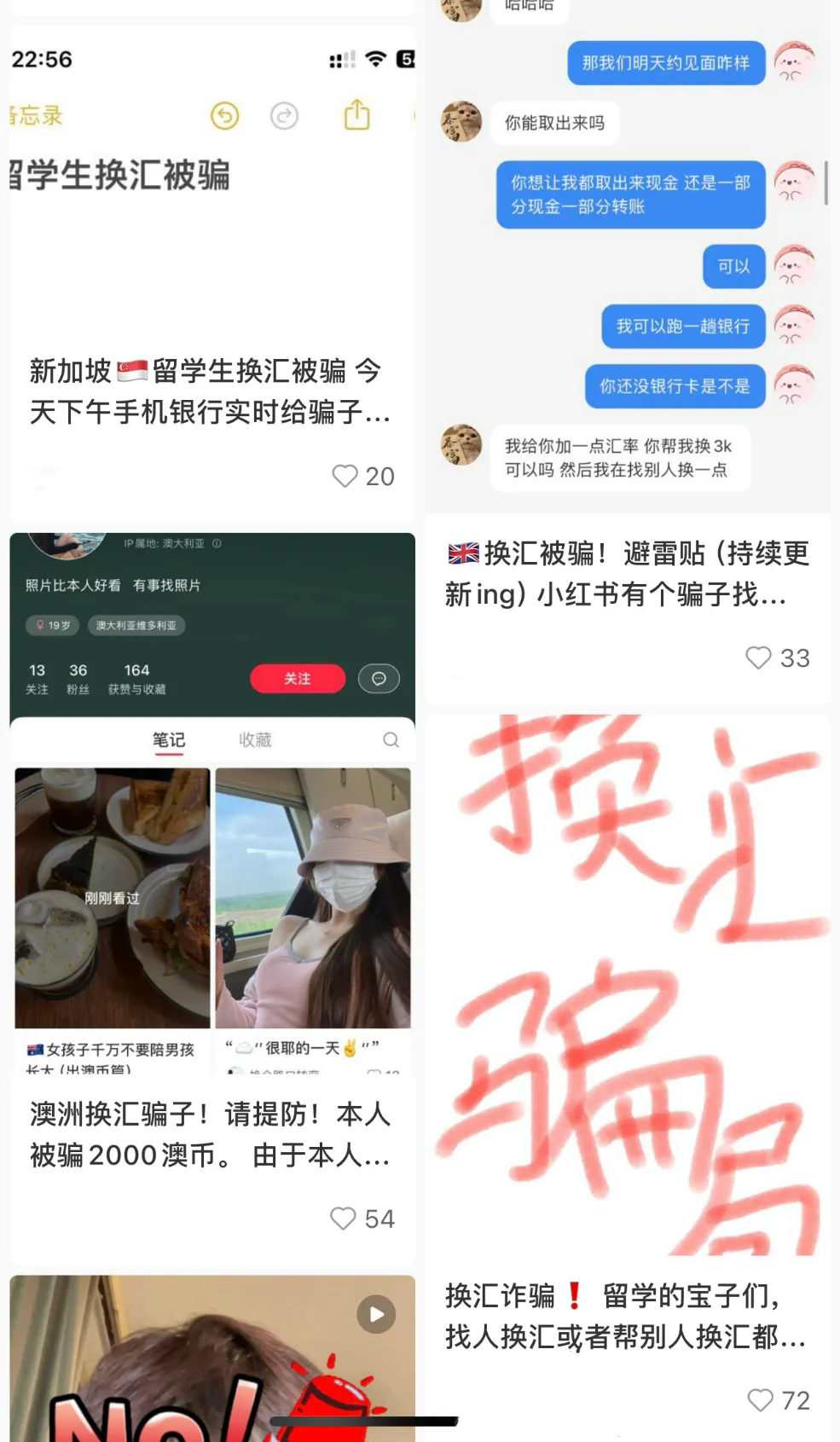Open the 换汇被骗 避雷贴 post
This screenshot has width=840, height=1442.
pyautogui.click(x=627, y=573)
